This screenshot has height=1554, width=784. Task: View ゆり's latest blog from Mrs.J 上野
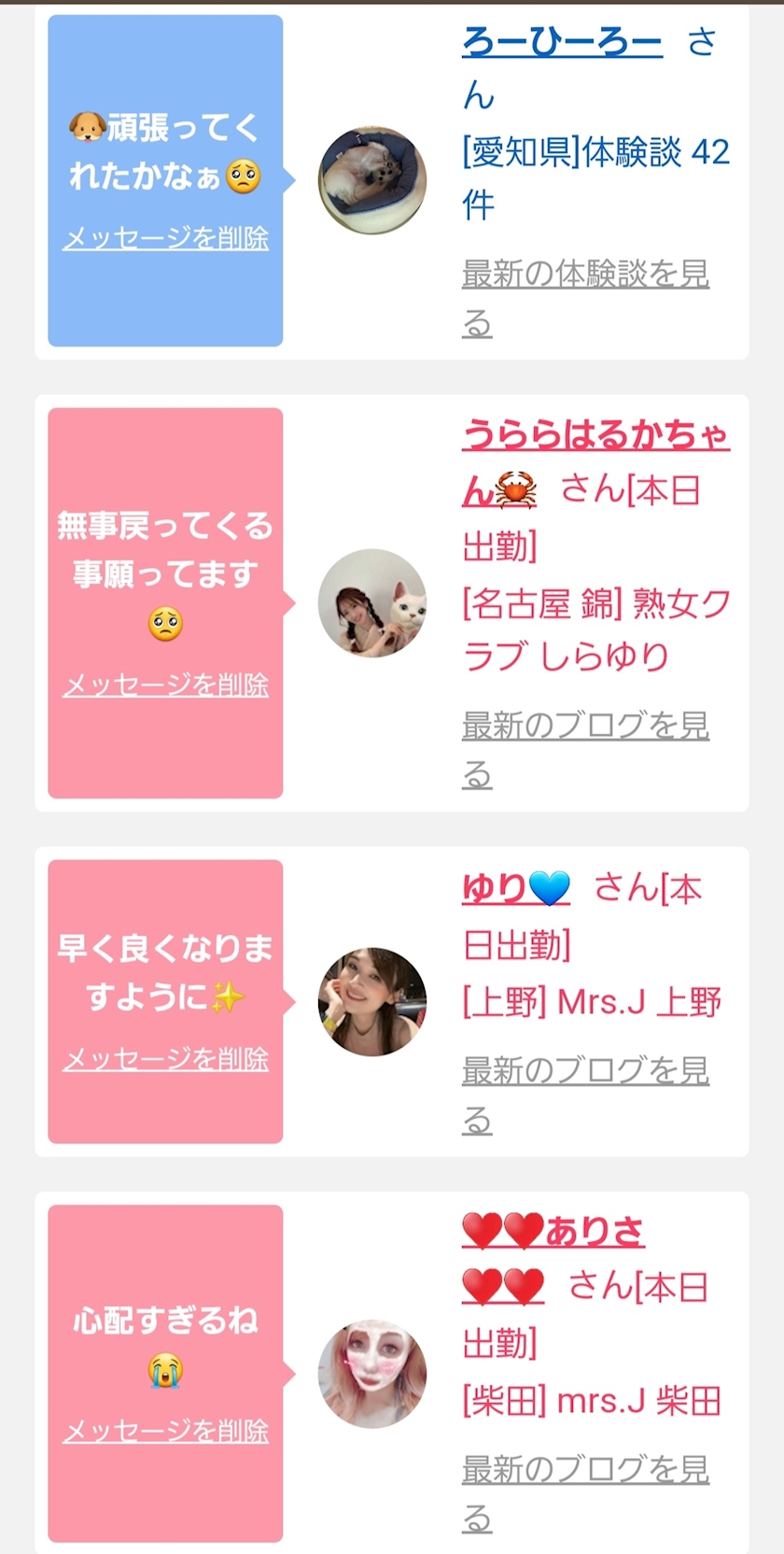585,1071
